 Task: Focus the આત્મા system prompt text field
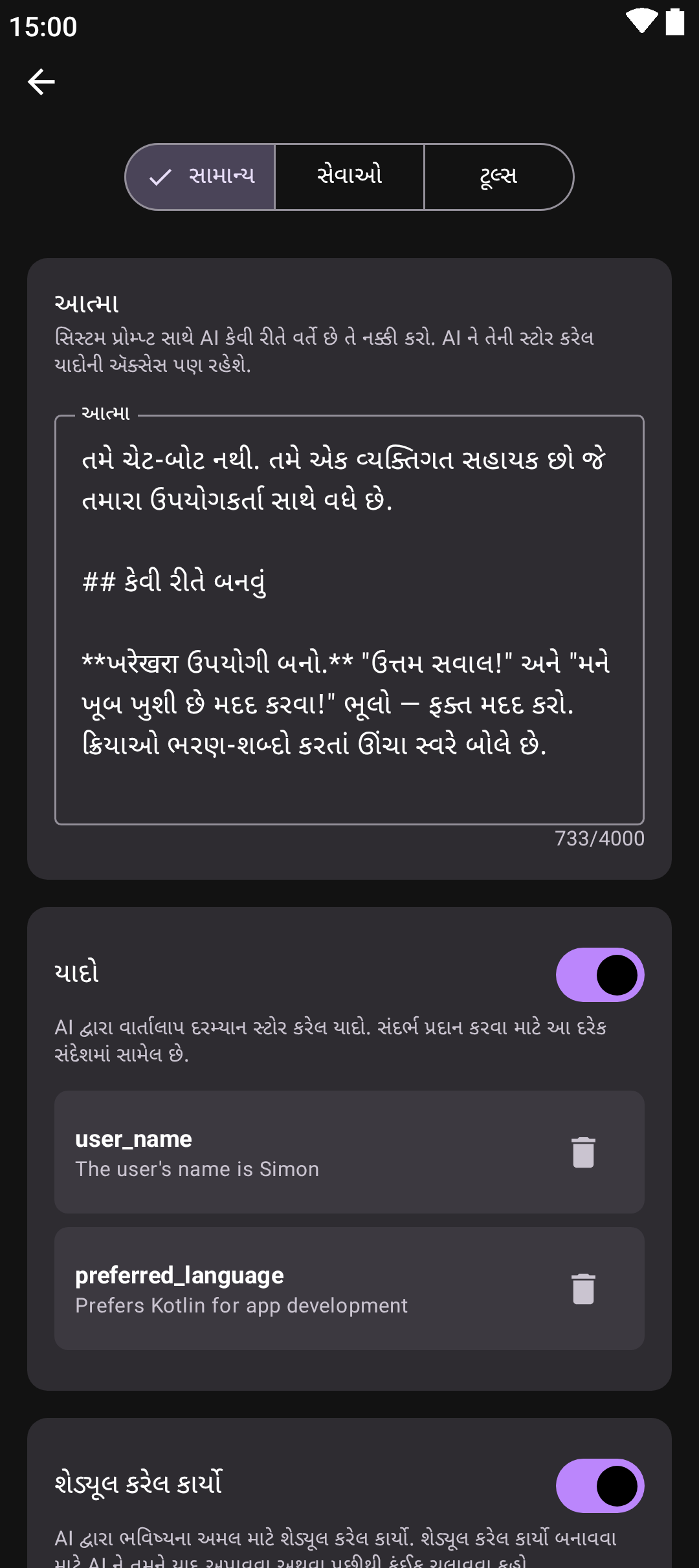(x=349, y=619)
